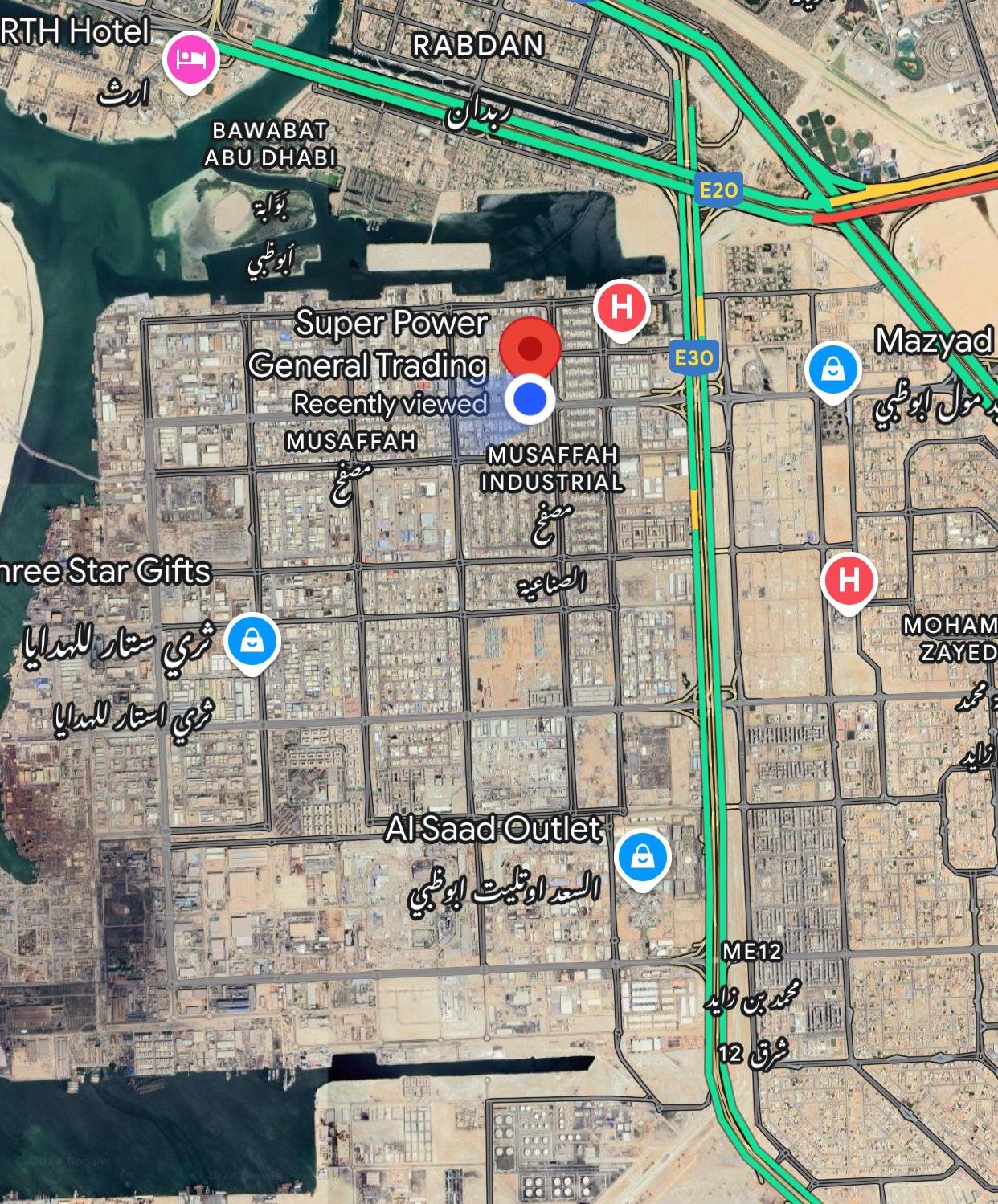This screenshot has width=998, height=1204.
Task: Open the Three Star Gifts shop pin
Action: (252, 641)
